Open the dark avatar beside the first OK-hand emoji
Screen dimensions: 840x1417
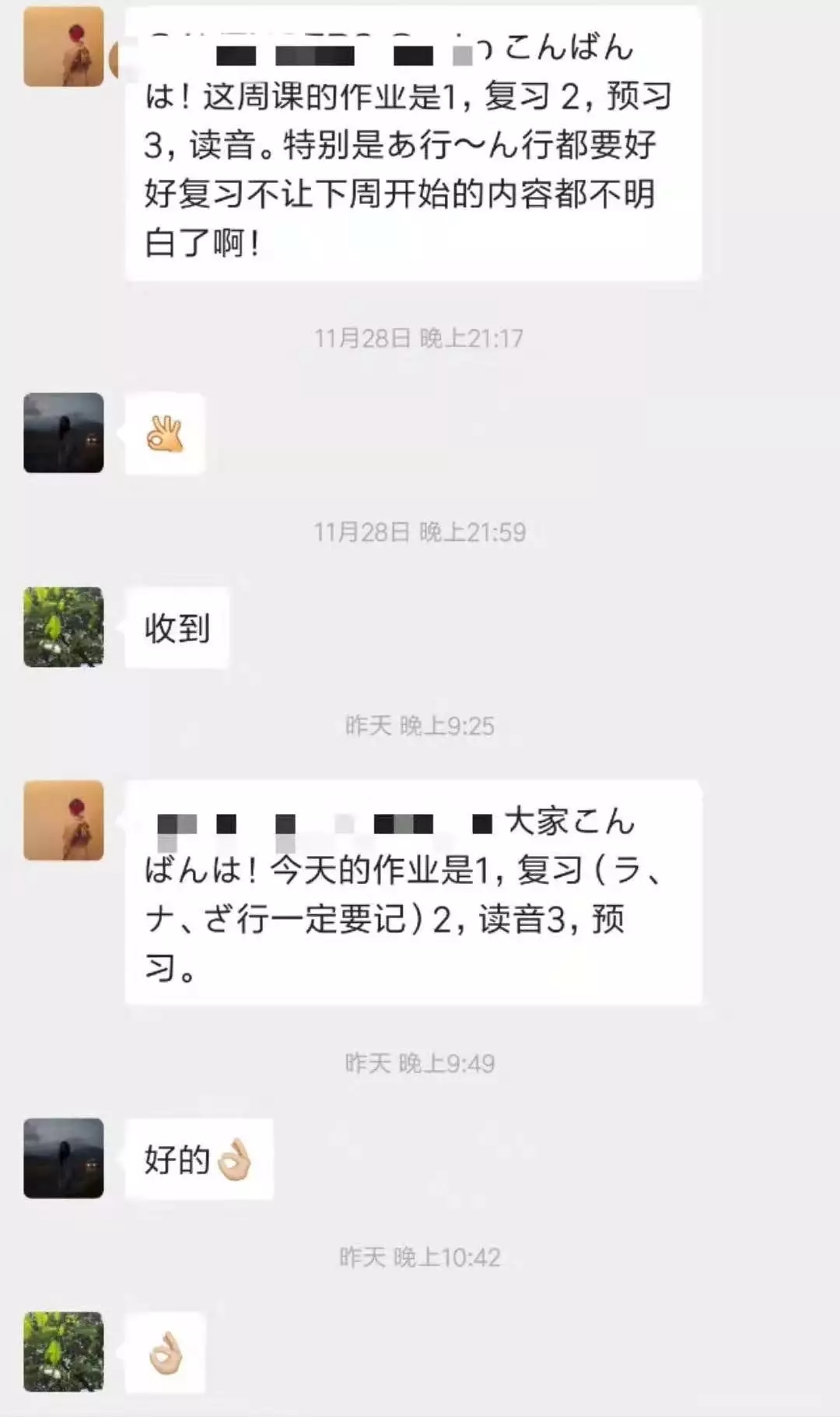64,433
